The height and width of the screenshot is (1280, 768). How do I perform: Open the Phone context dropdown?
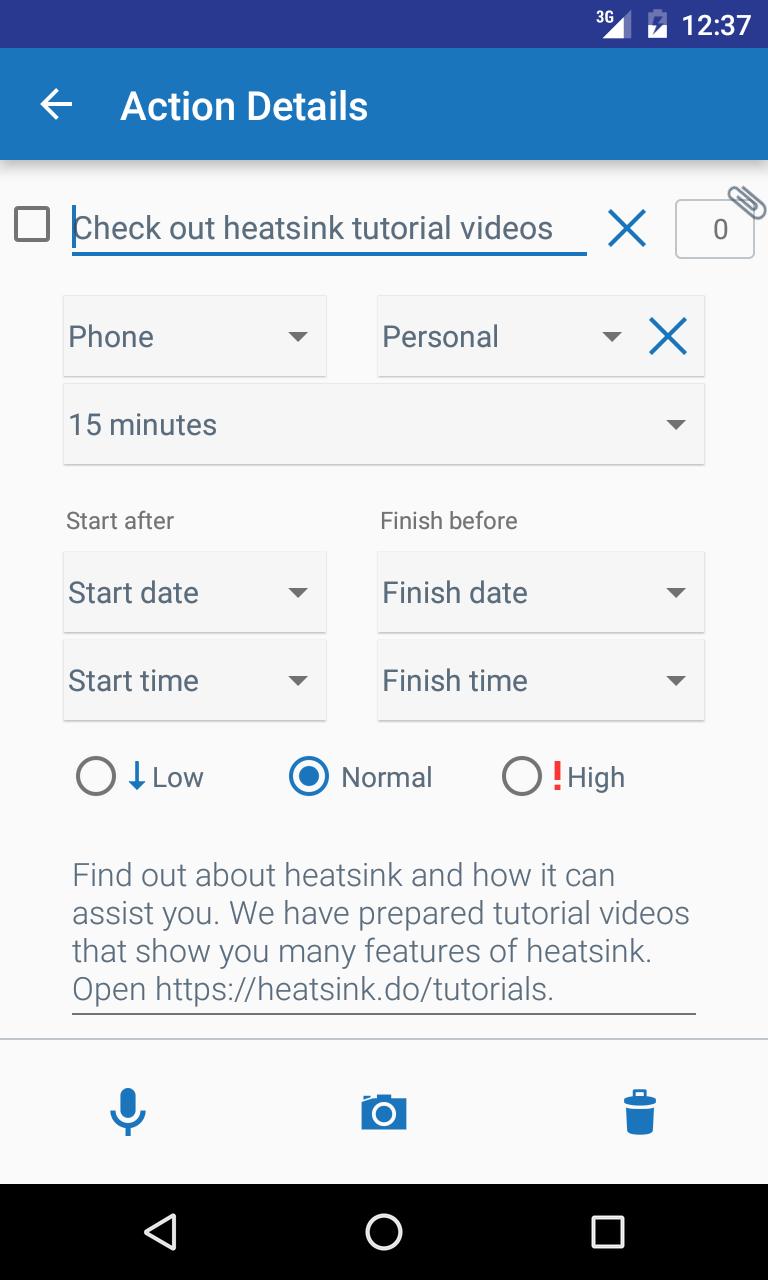click(x=194, y=336)
